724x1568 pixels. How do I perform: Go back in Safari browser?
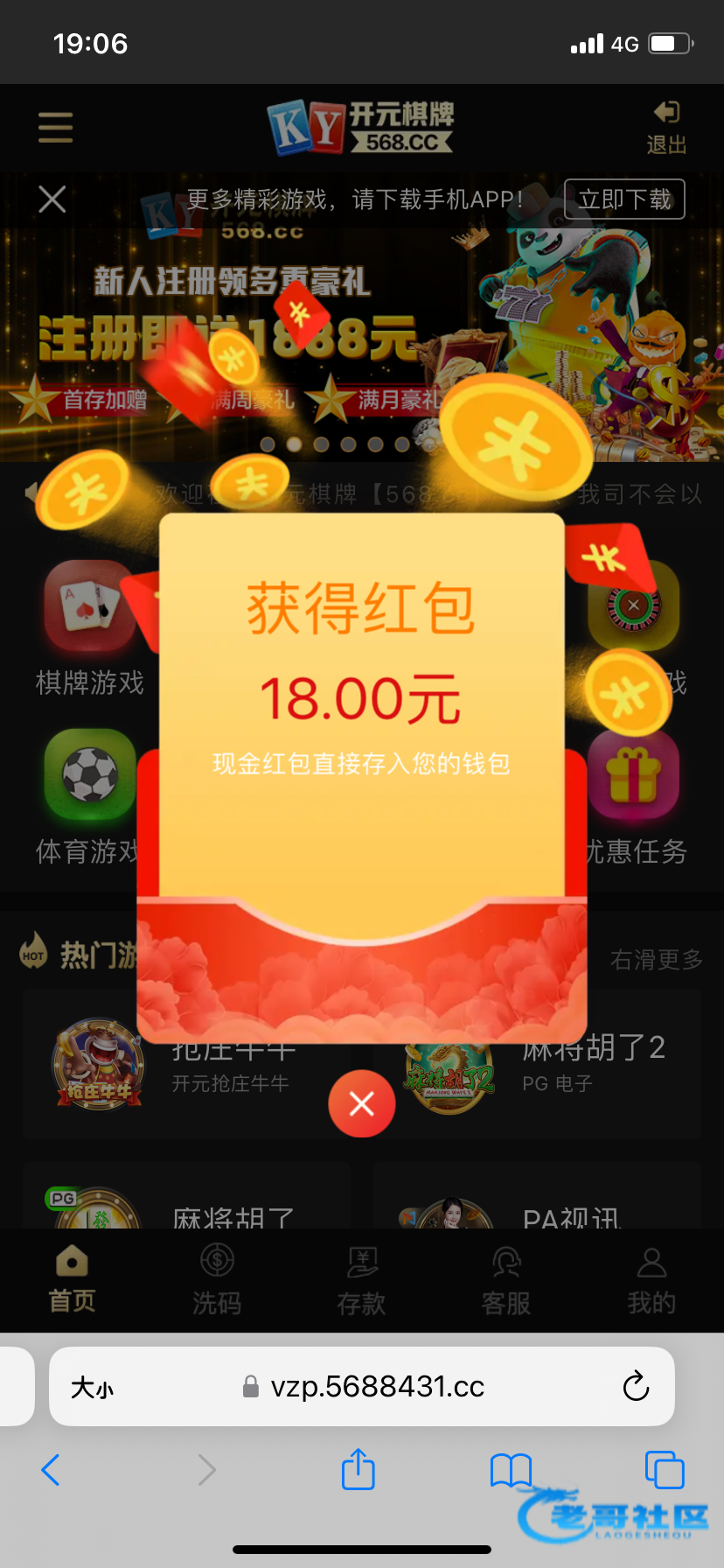51,1470
